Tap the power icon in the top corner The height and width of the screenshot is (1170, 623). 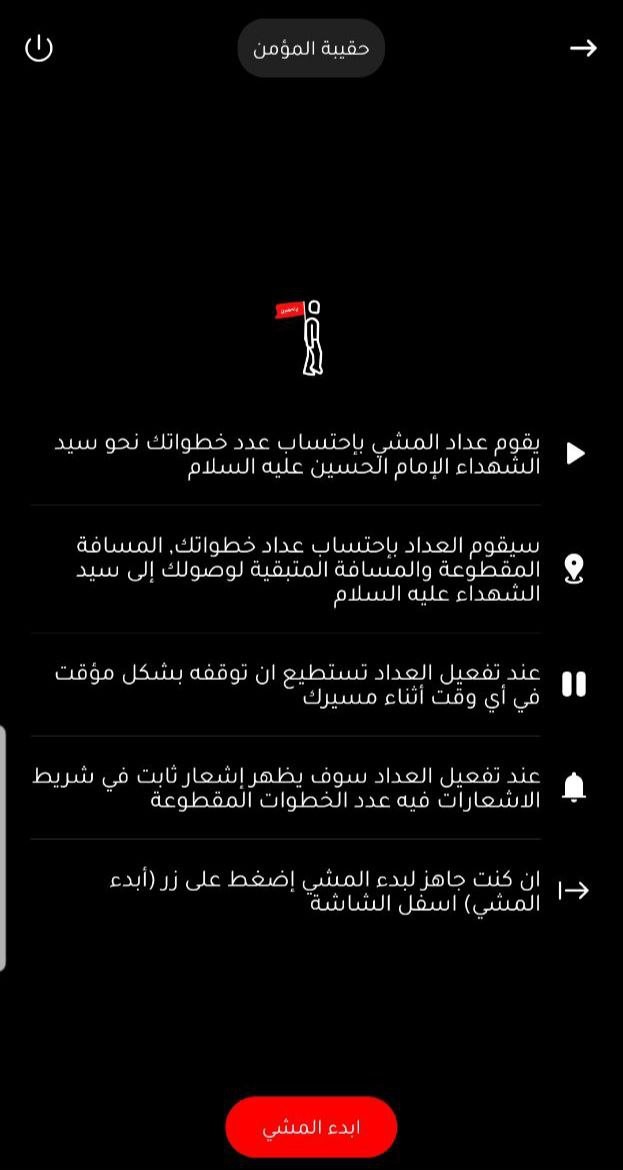tap(38, 48)
